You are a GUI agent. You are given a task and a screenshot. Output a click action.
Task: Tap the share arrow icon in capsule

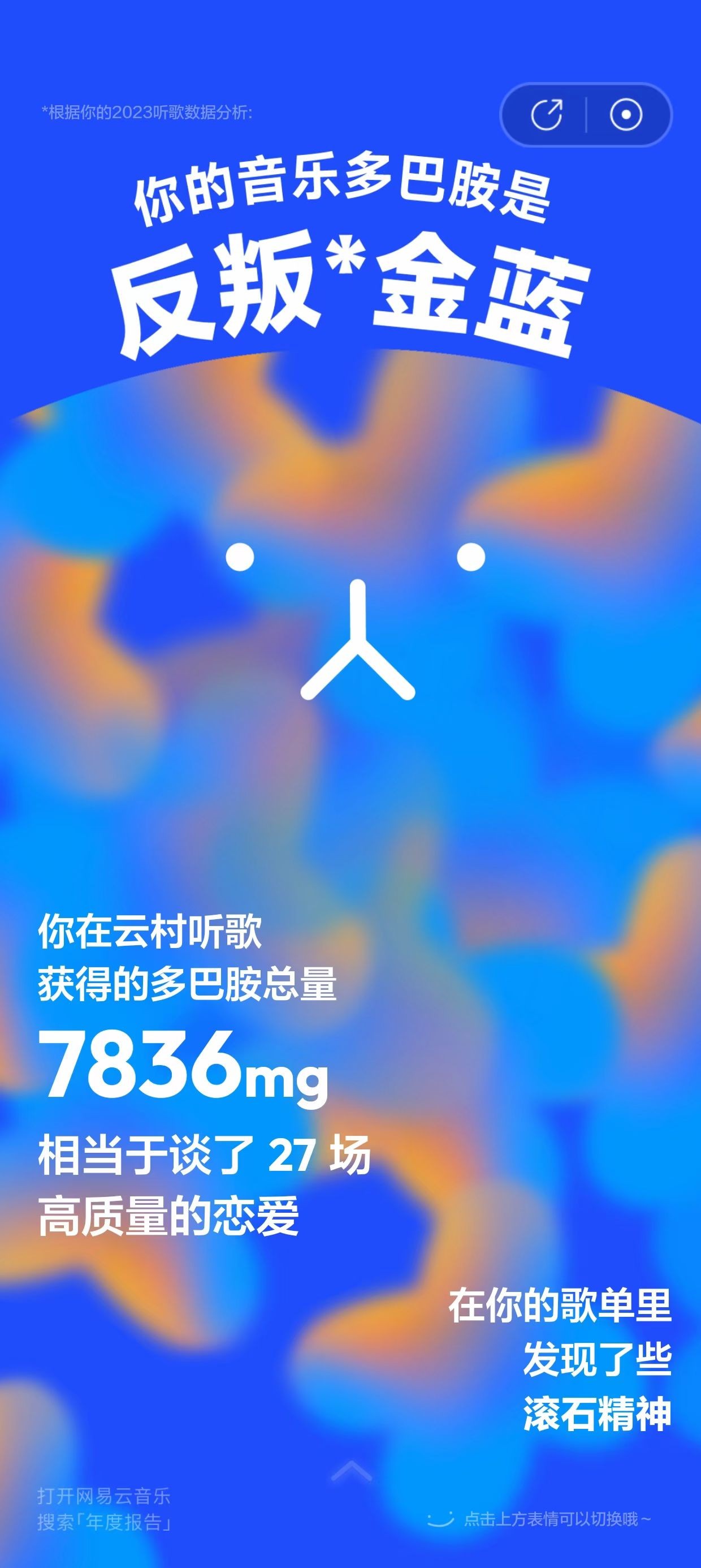(547, 115)
